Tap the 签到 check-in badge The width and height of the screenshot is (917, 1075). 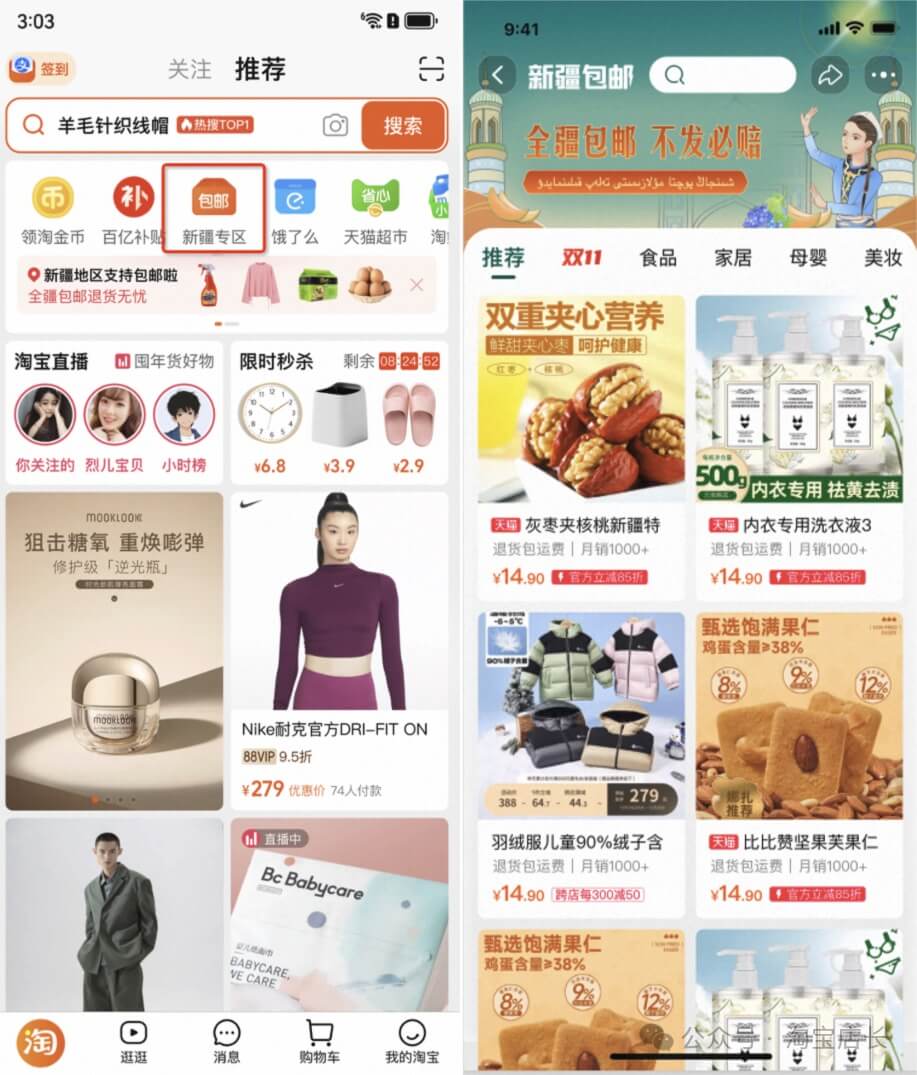pyautogui.click(x=43, y=69)
